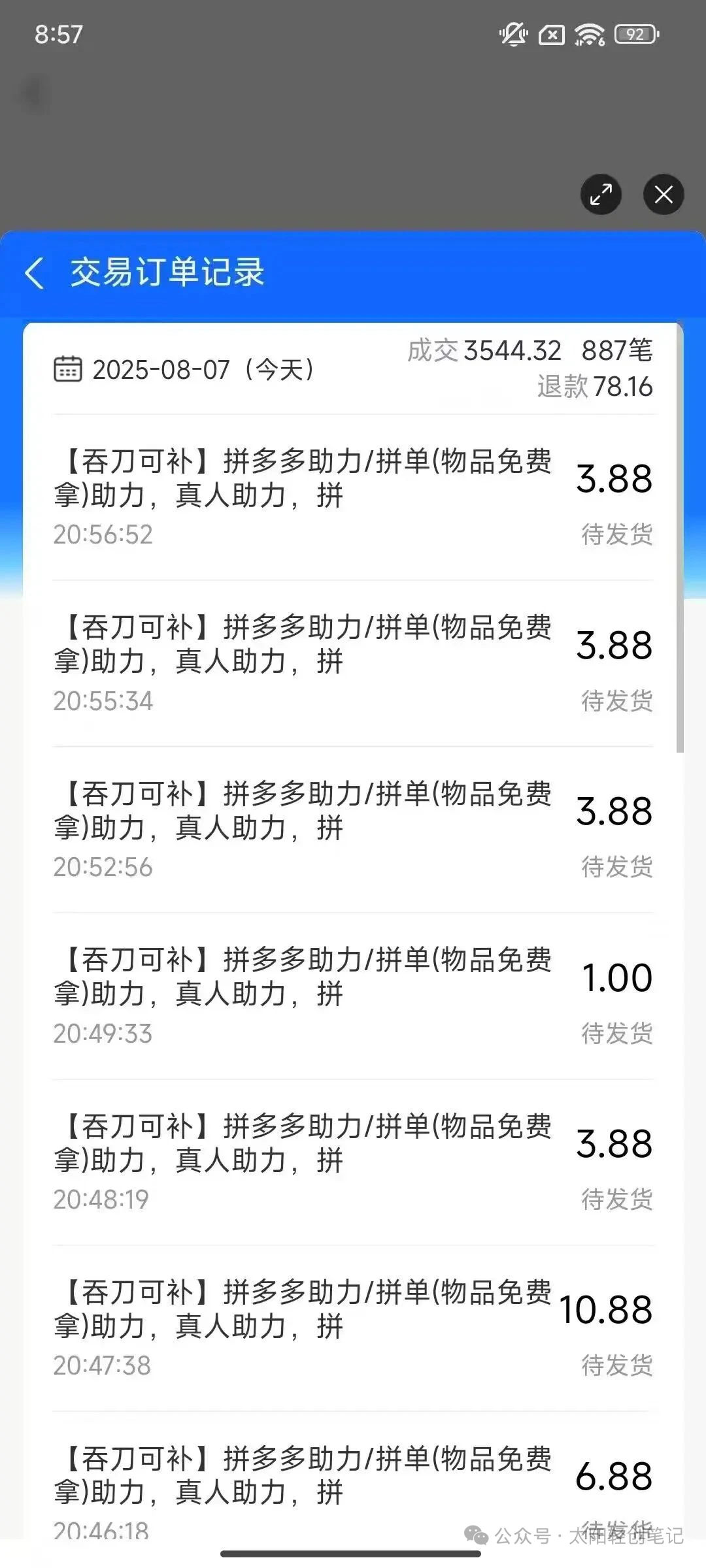Screen dimensions: 706x1568
Task: Tap 待发货 status on the 10.88 order
Action: coord(614,1366)
